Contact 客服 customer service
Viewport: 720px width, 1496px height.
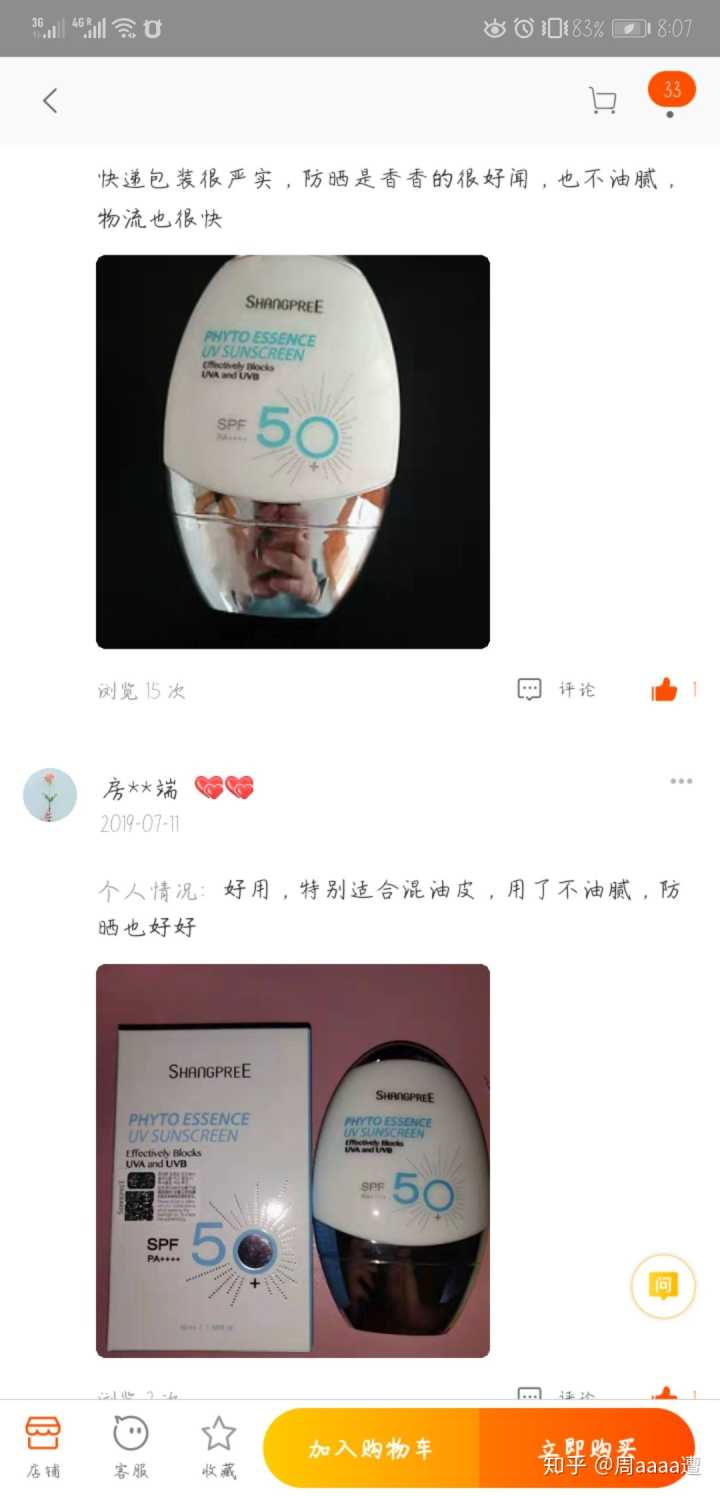131,1446
